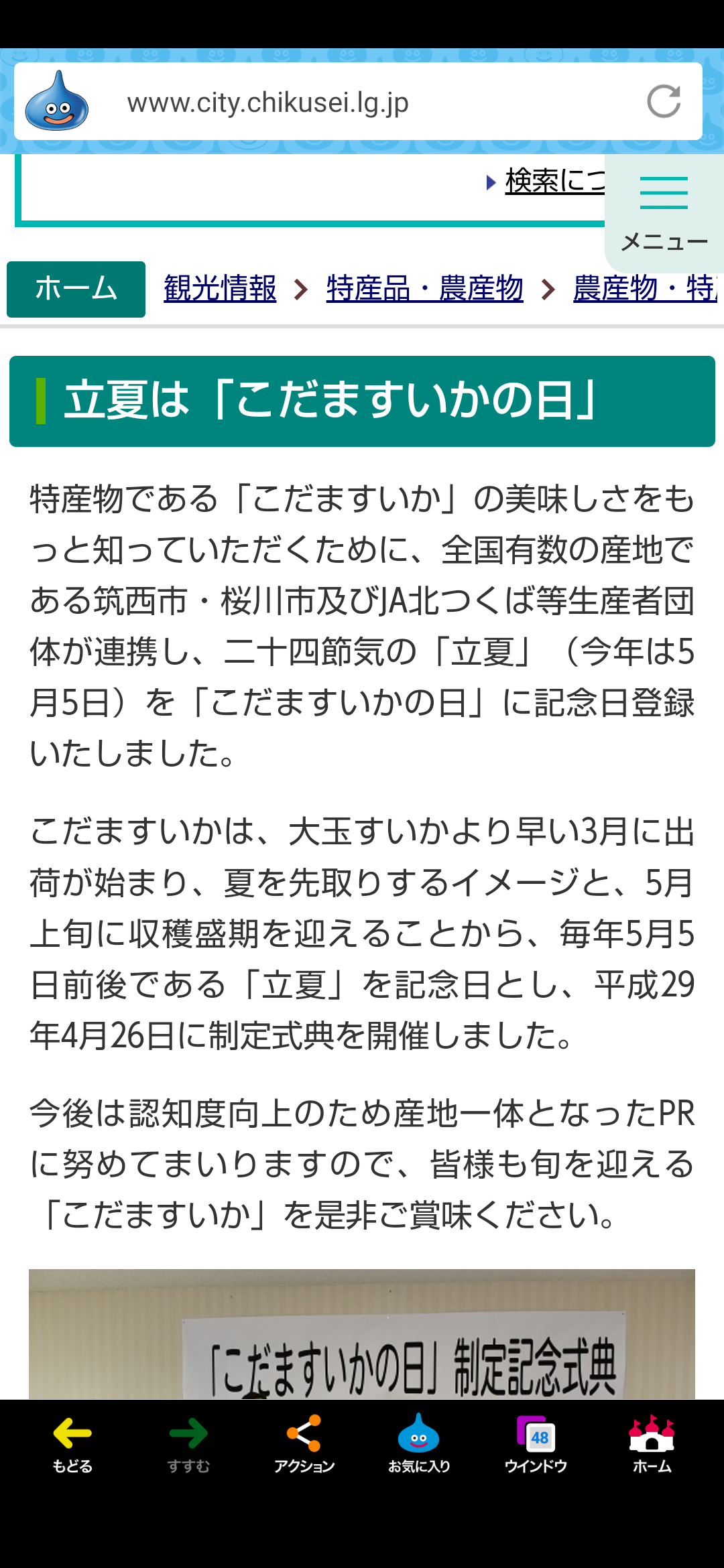Tap the URL address bar

362,103
